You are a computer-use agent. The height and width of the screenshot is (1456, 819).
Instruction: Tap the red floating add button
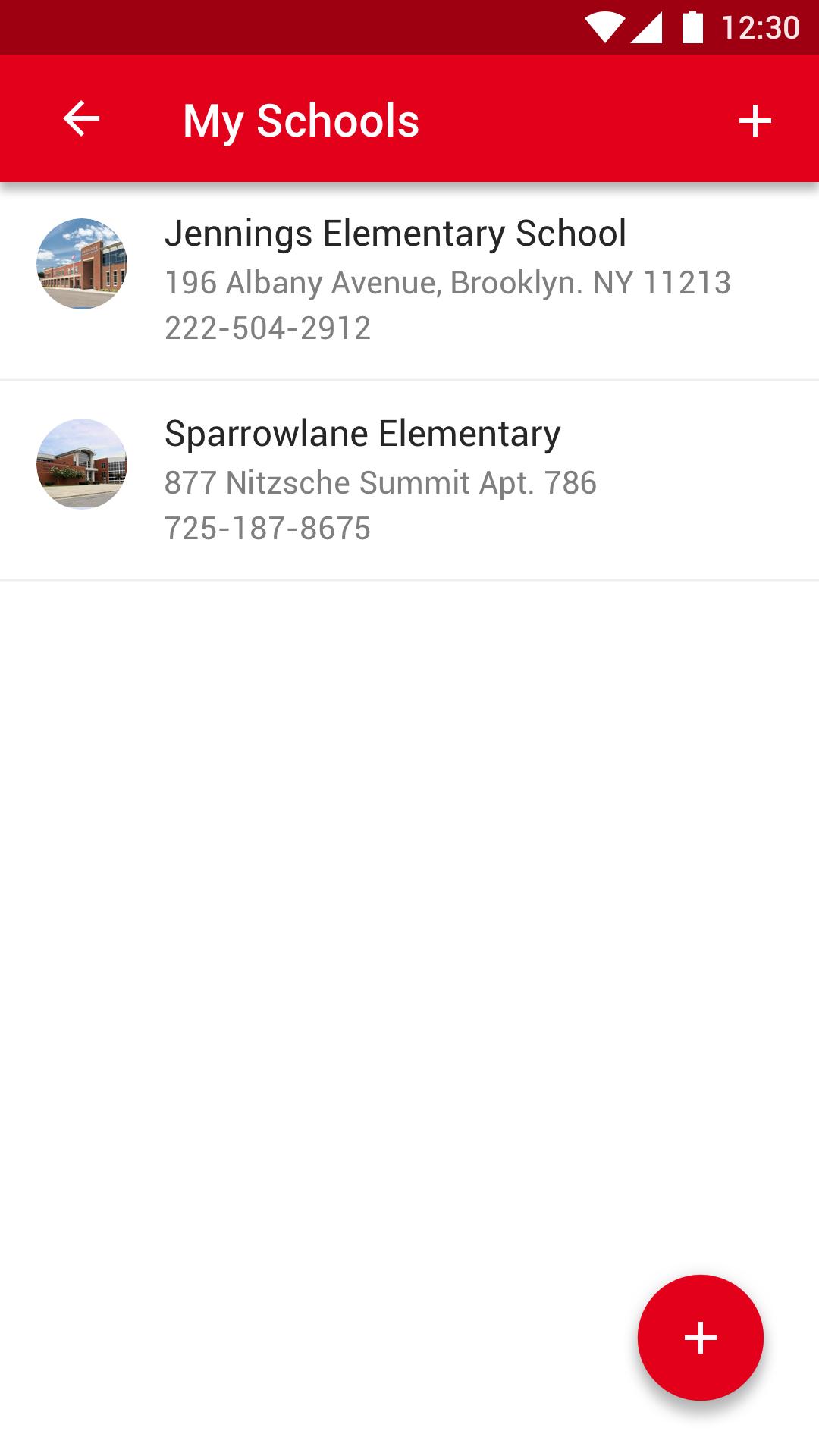pos(700,1337)
